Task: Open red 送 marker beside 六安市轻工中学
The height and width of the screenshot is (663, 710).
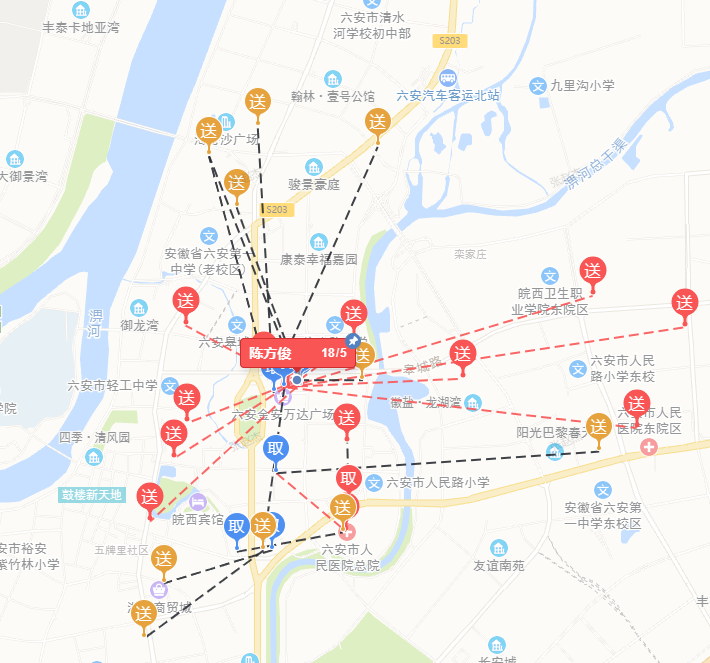Action: coord(186,397)
